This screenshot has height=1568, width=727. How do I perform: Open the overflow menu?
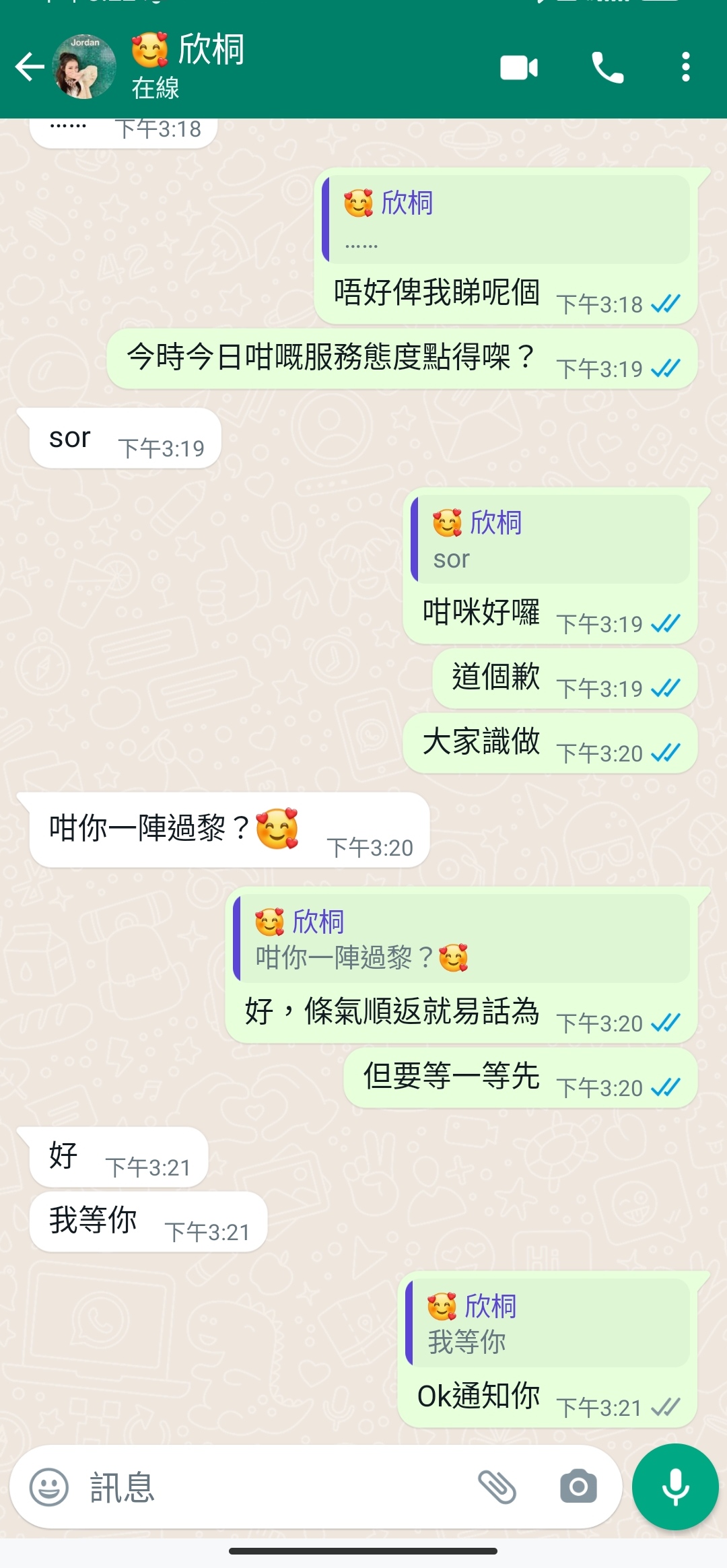pos(685,67)
